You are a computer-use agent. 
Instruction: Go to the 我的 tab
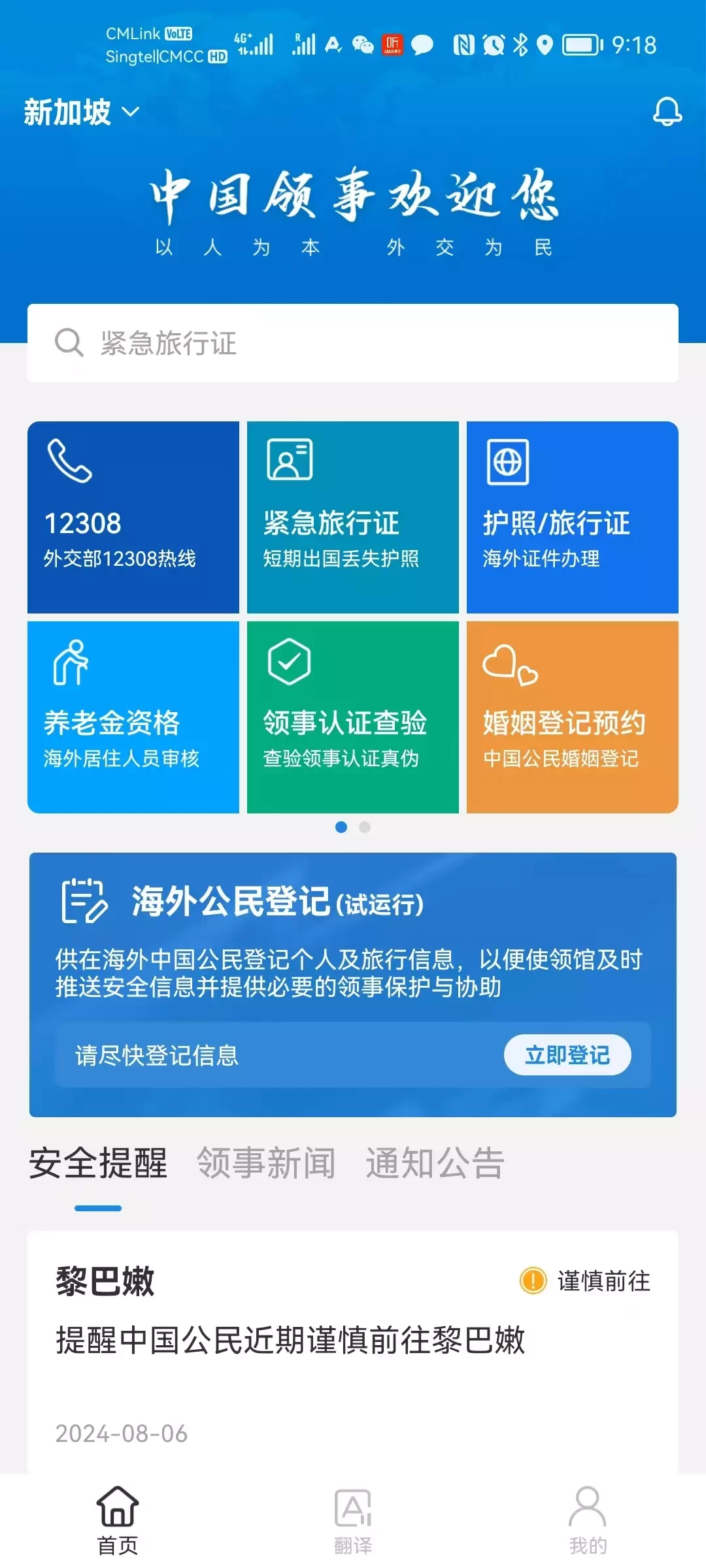[588, 1521]
